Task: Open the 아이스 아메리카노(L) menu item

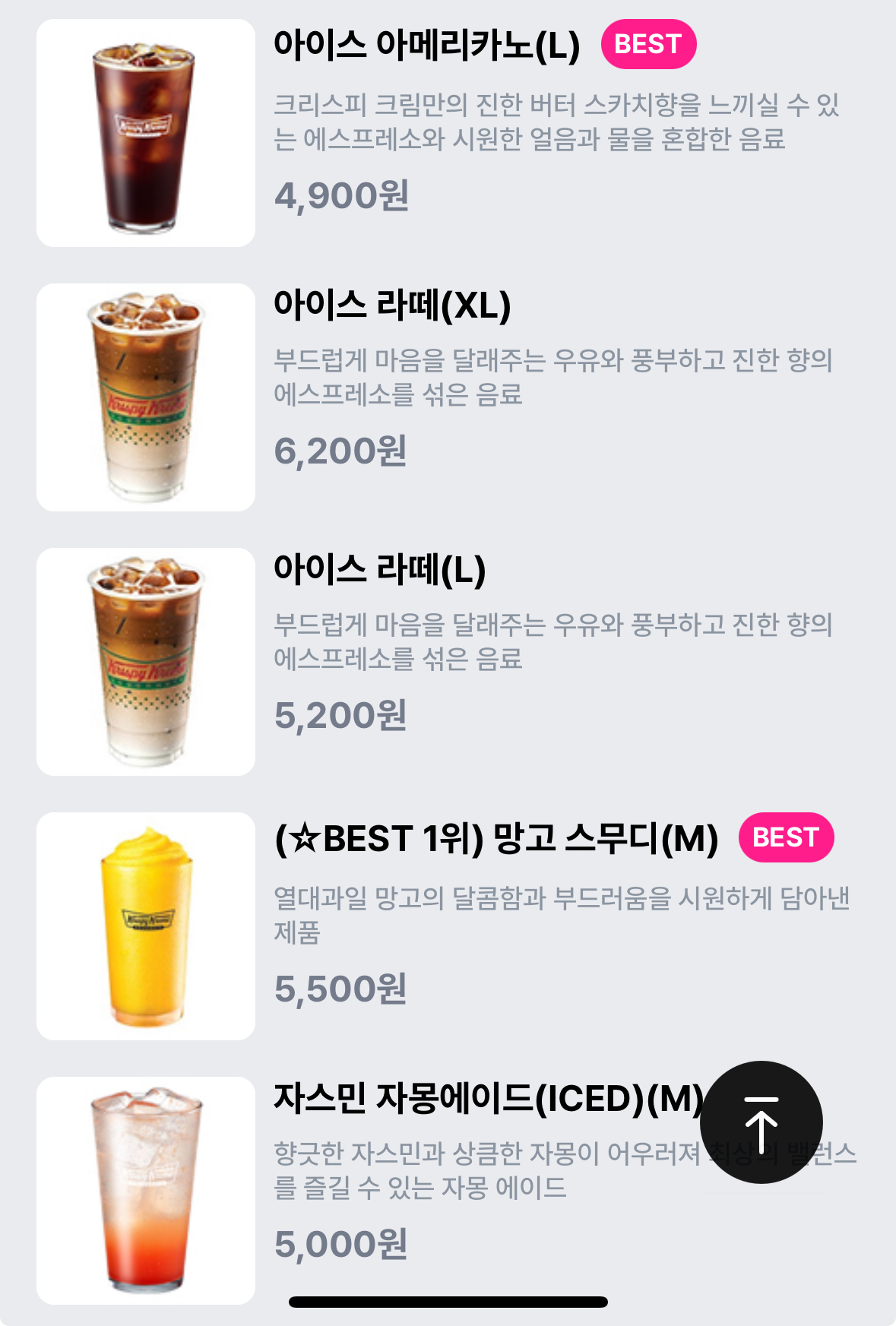Action: point(426,46)
